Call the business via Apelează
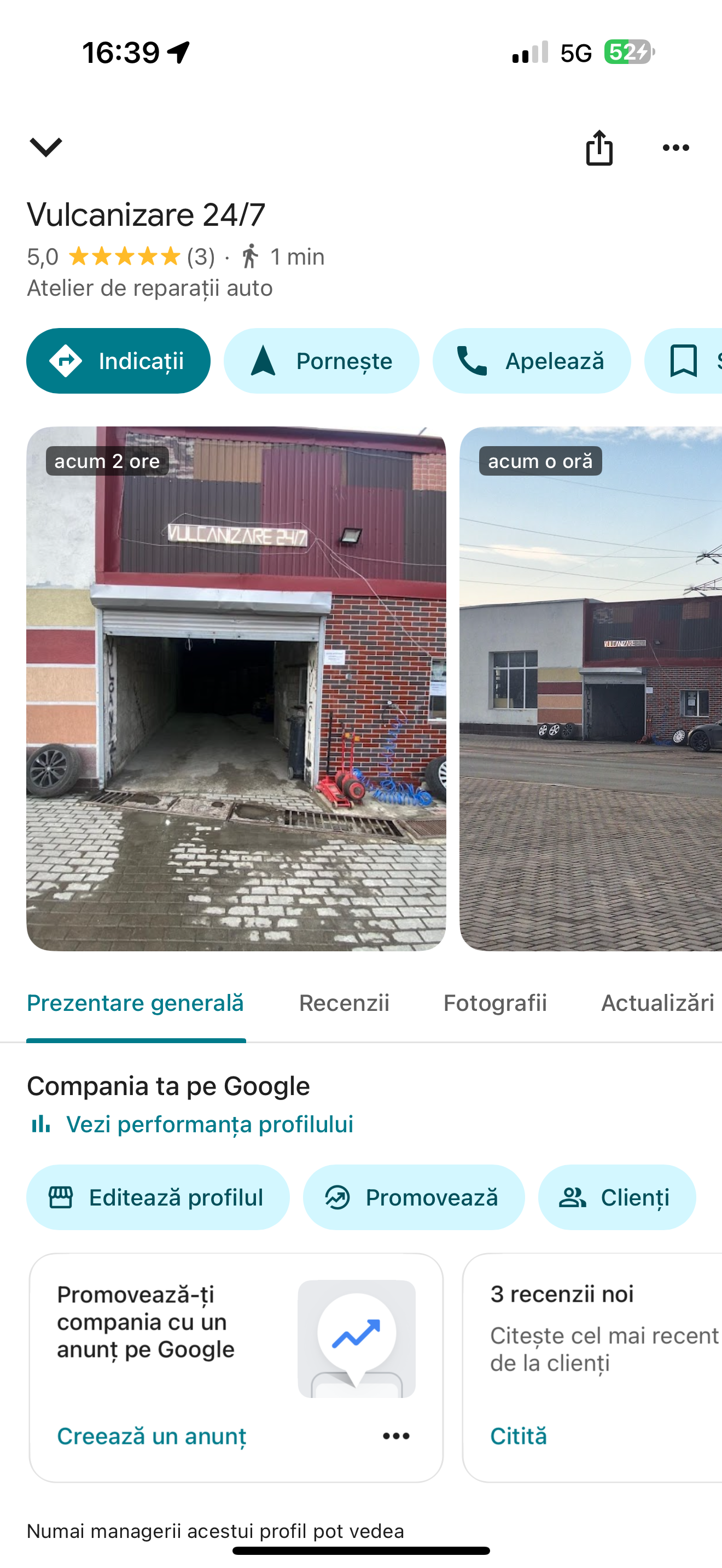The width and height of the screenshot is (722, 1568). [x=532, y=361]
